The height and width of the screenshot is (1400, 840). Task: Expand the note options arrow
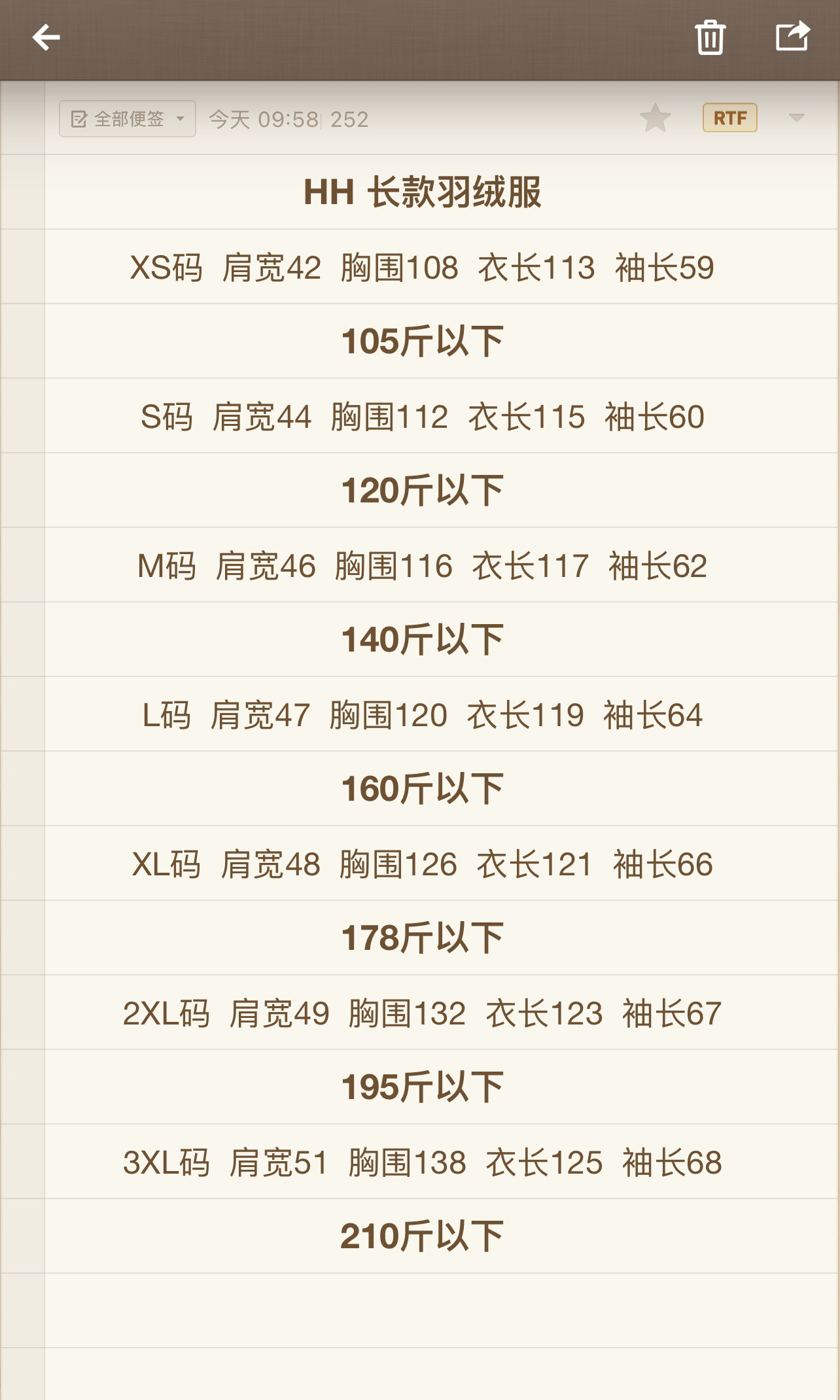pyautogui.click(x=796, y=118)
